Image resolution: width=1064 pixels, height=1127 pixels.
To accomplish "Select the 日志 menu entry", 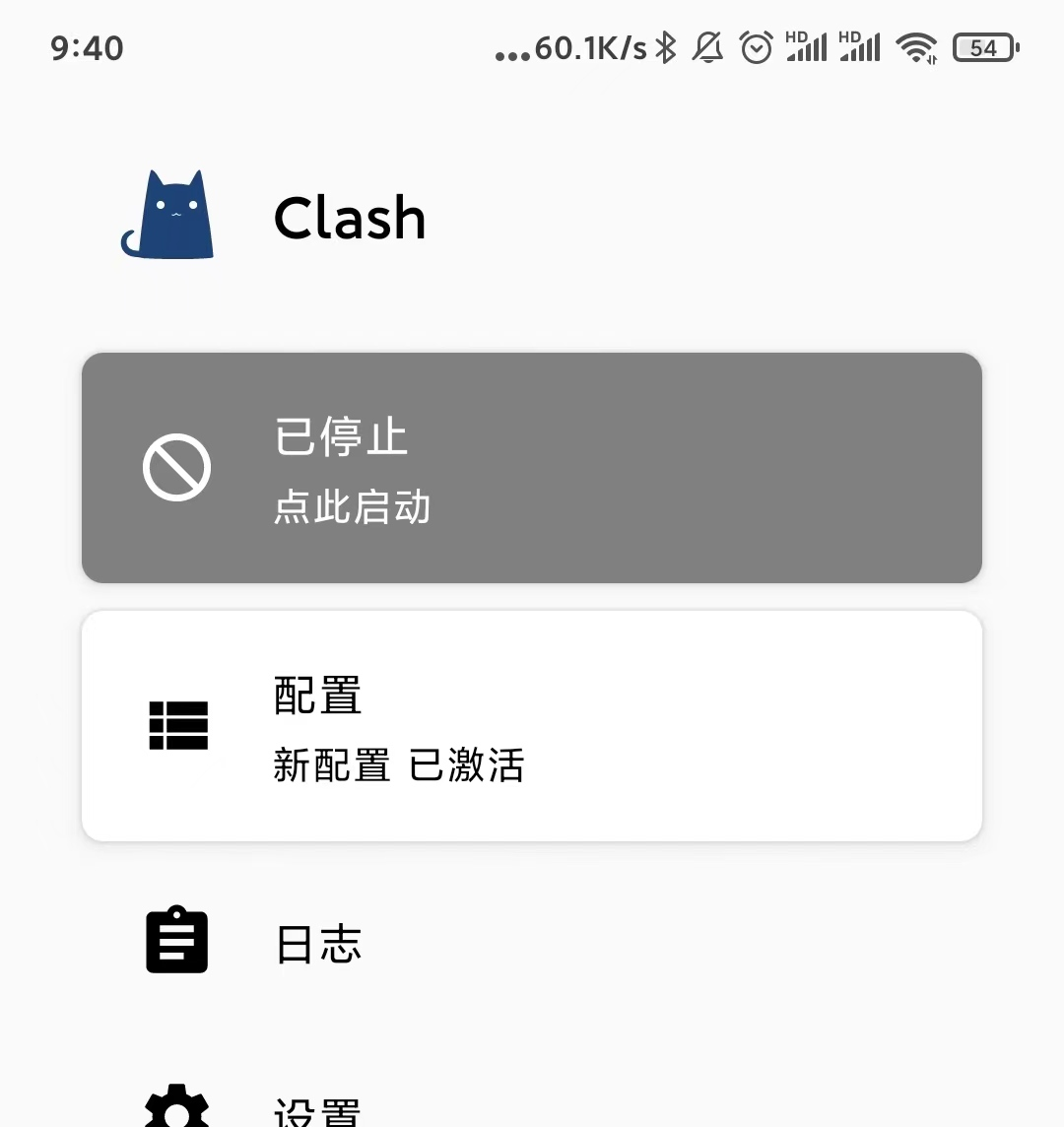I will 317,943.
